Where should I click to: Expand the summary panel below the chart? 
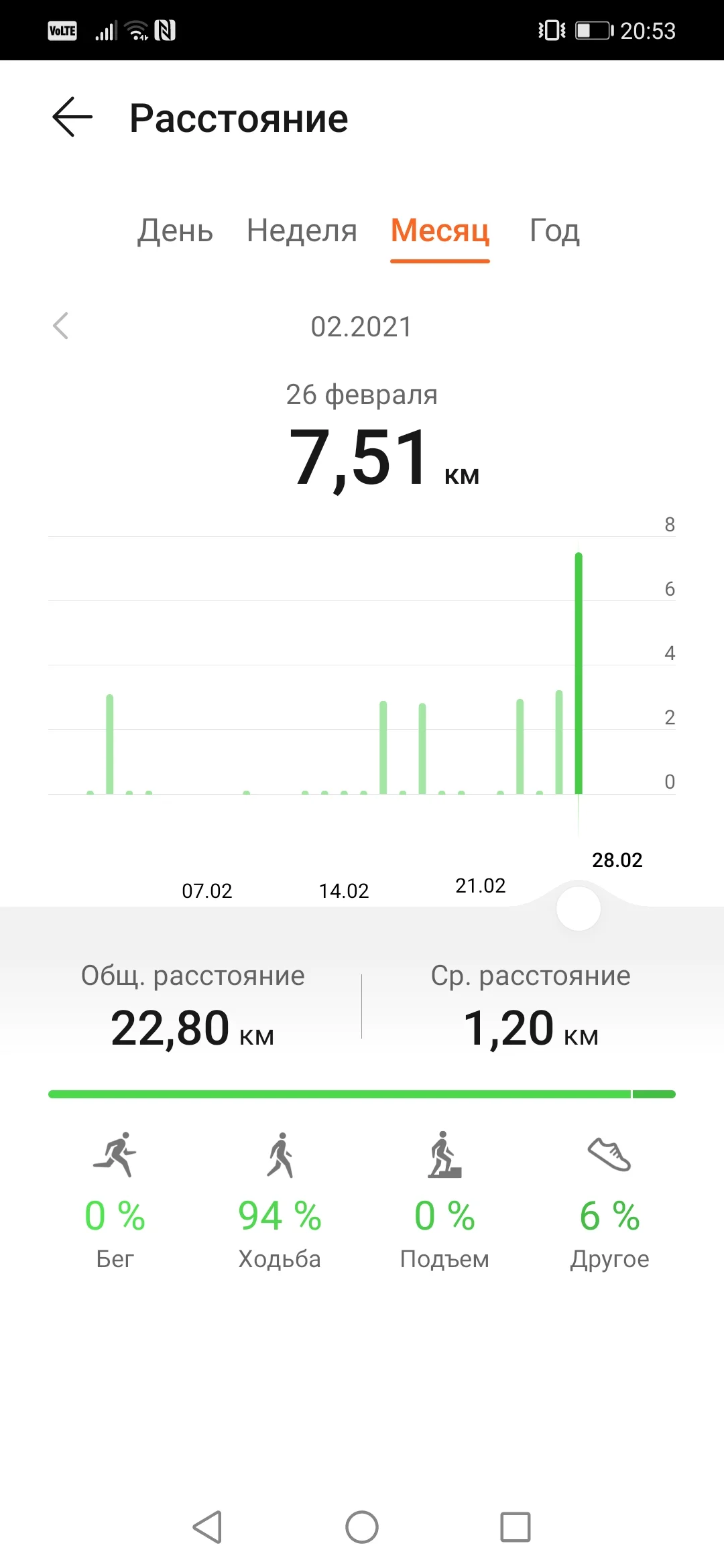tap(579, 908)
